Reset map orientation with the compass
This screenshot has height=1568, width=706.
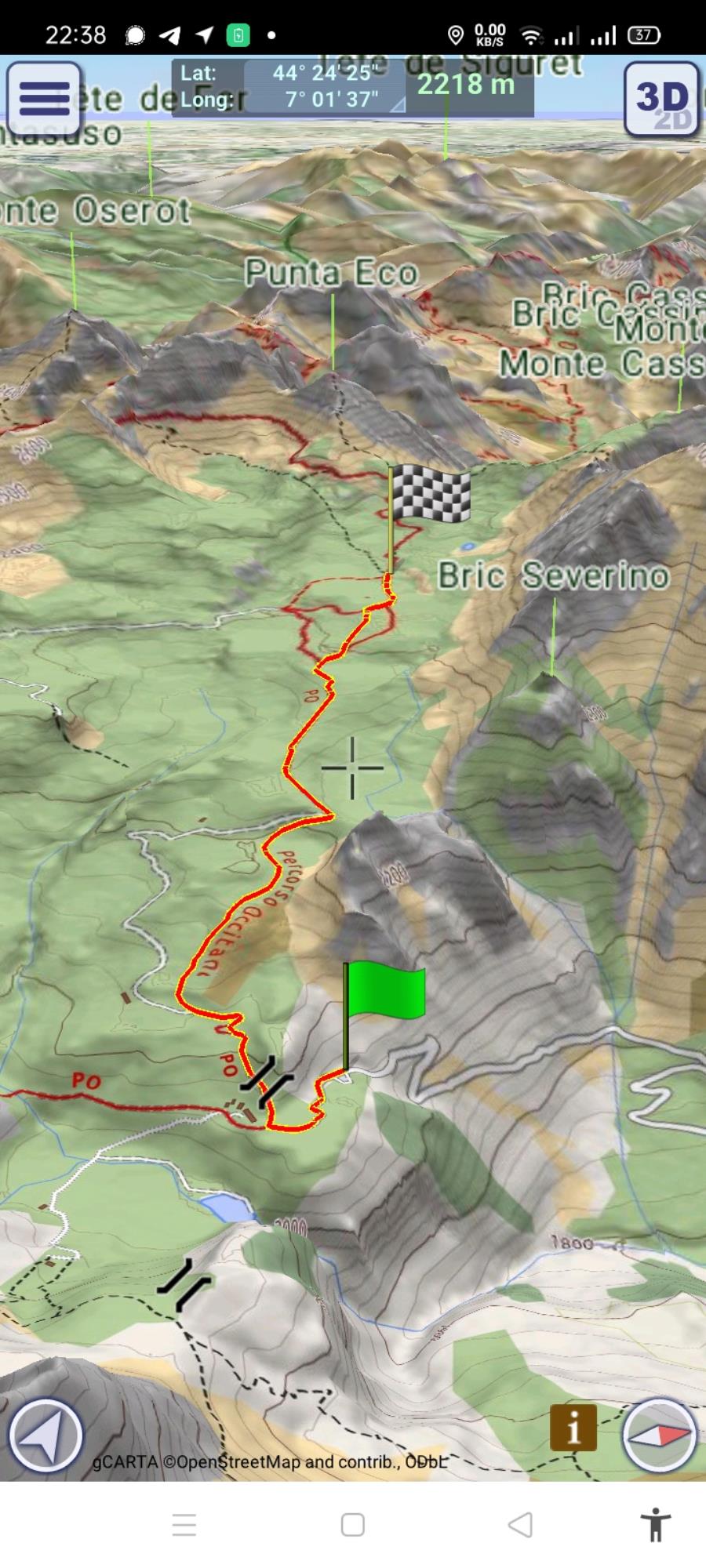point(660,1435)
